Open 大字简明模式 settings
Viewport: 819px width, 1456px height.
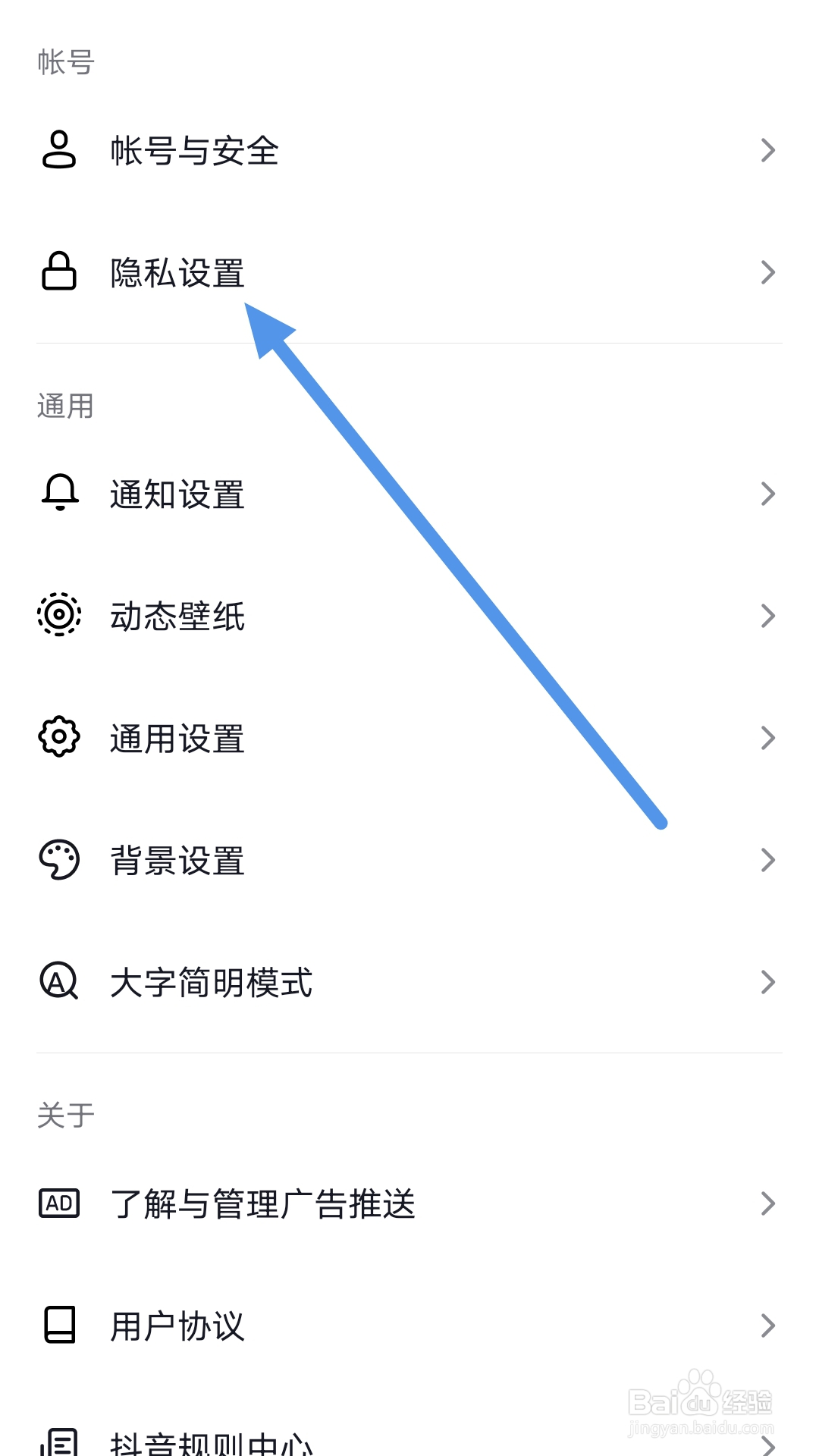211,982
